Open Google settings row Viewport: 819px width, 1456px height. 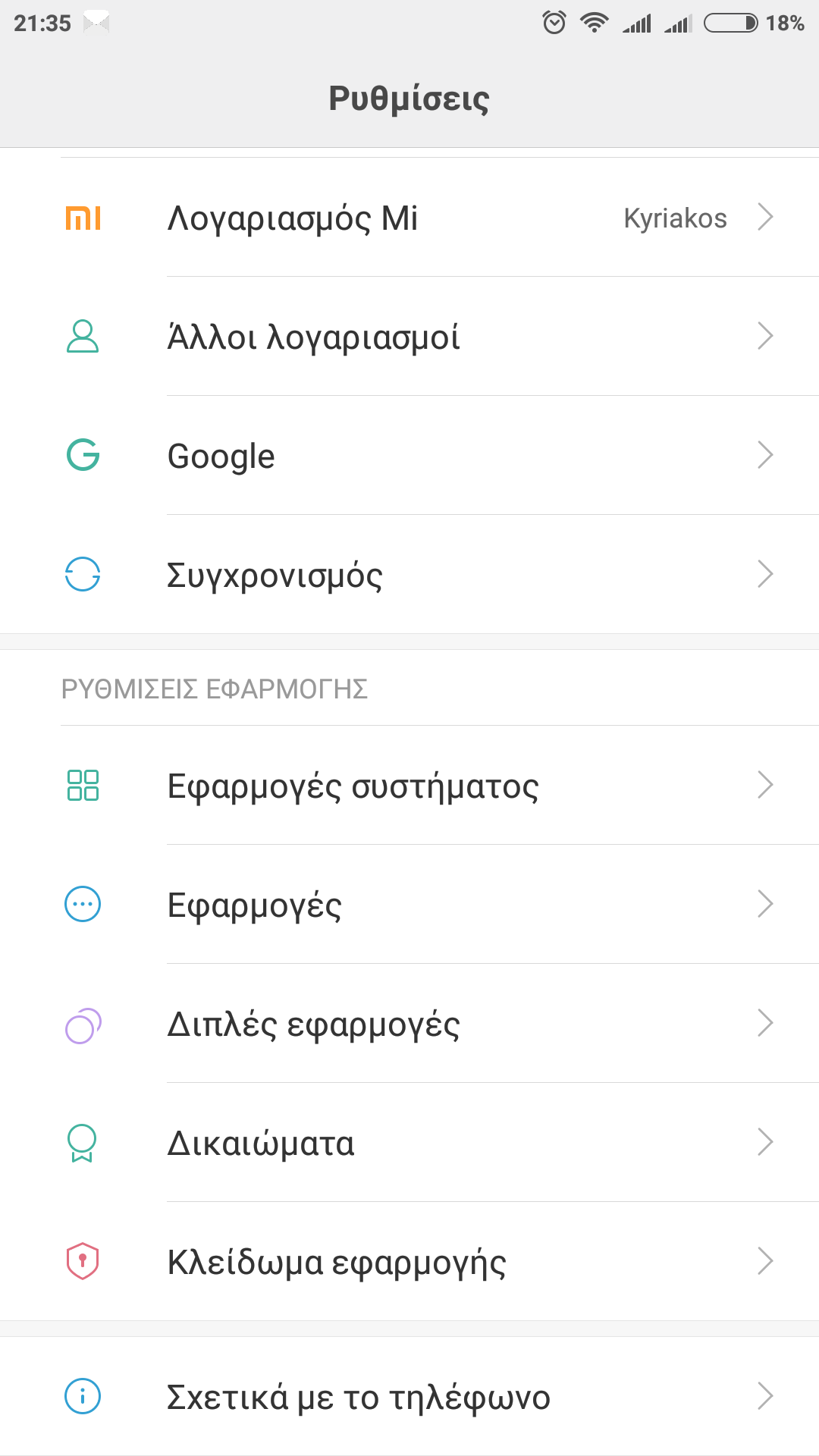click(409, 455)
